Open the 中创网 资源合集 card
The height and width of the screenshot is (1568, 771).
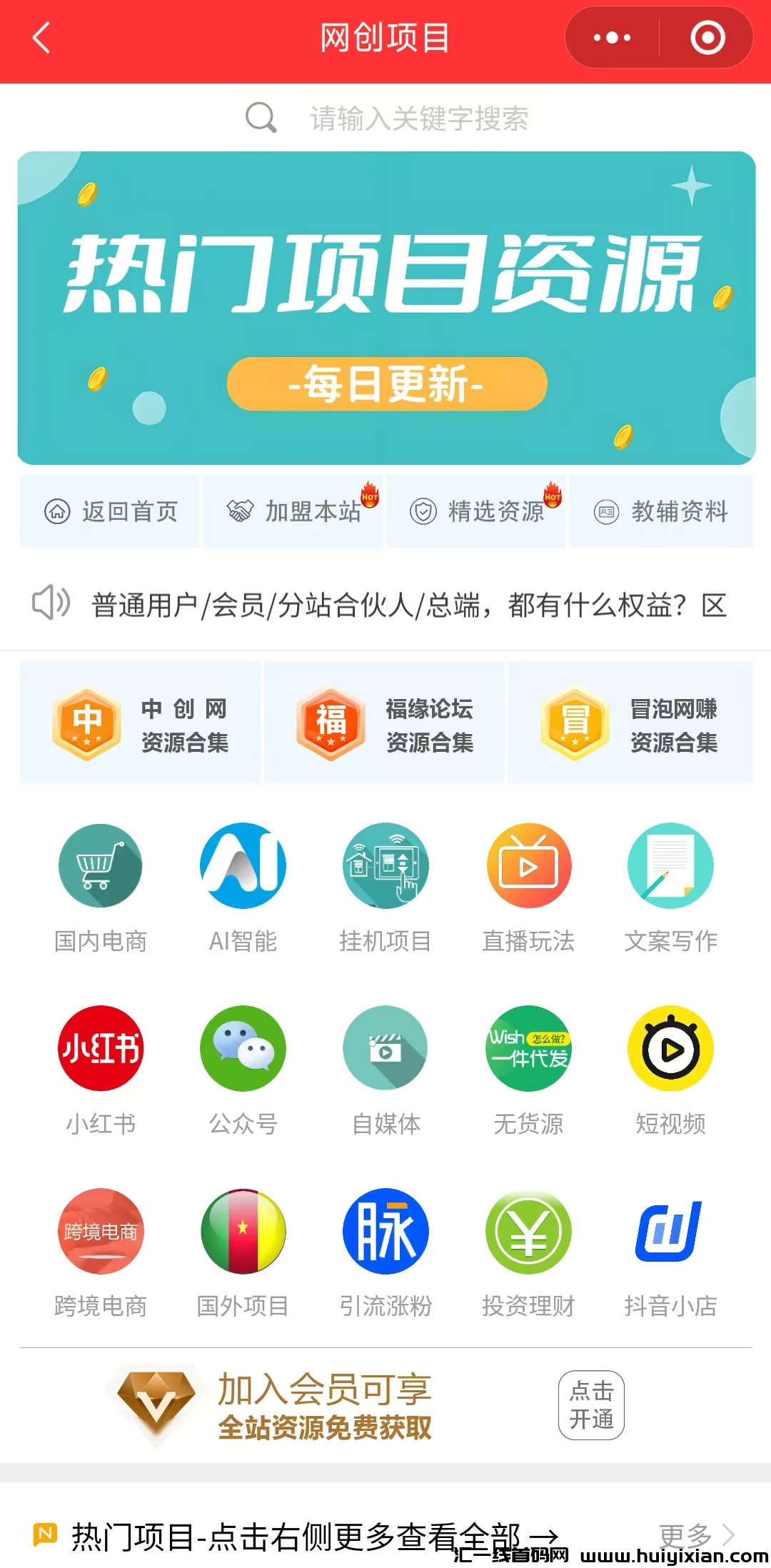click(141, 723)
